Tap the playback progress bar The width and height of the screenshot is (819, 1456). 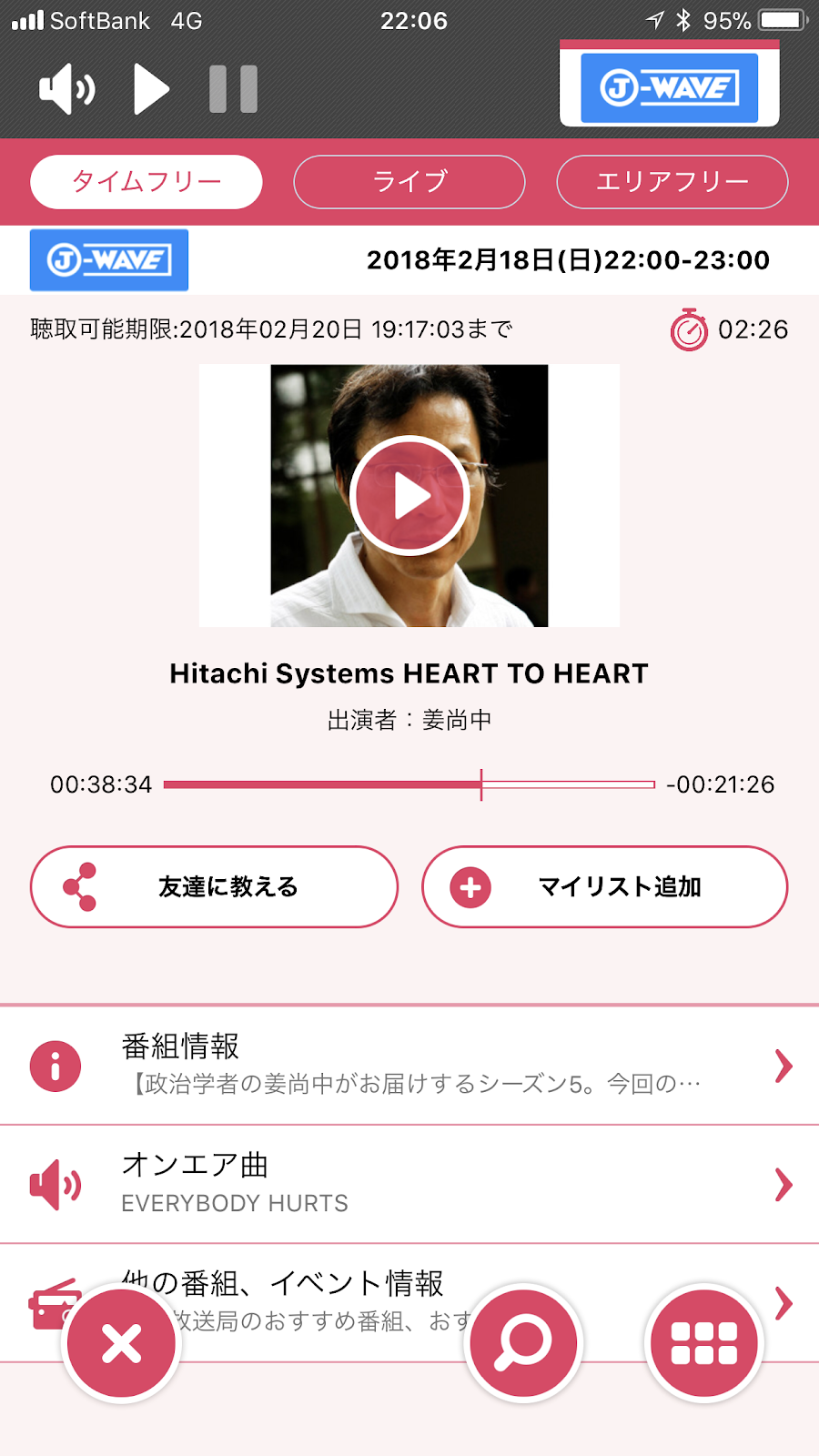tap(409, 784)
